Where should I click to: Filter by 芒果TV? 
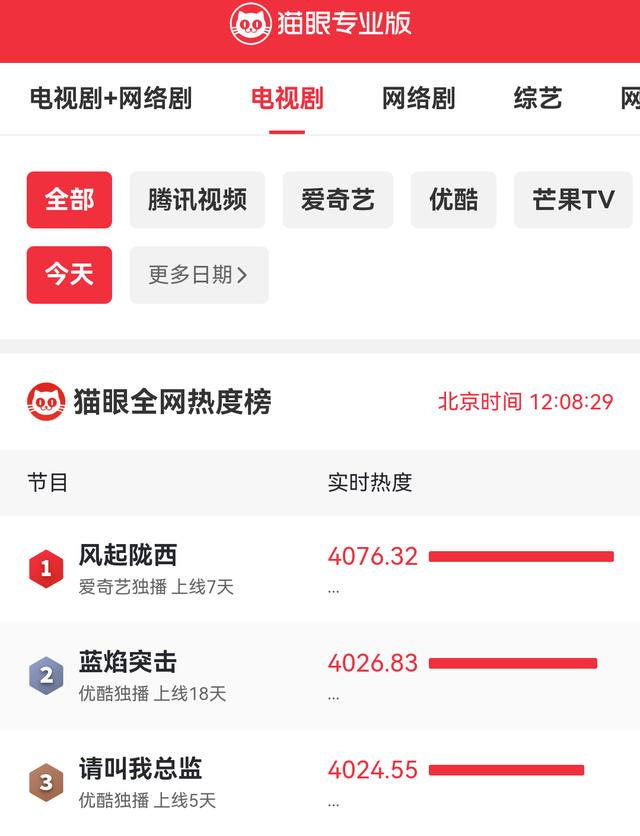[x=573, y=200]
